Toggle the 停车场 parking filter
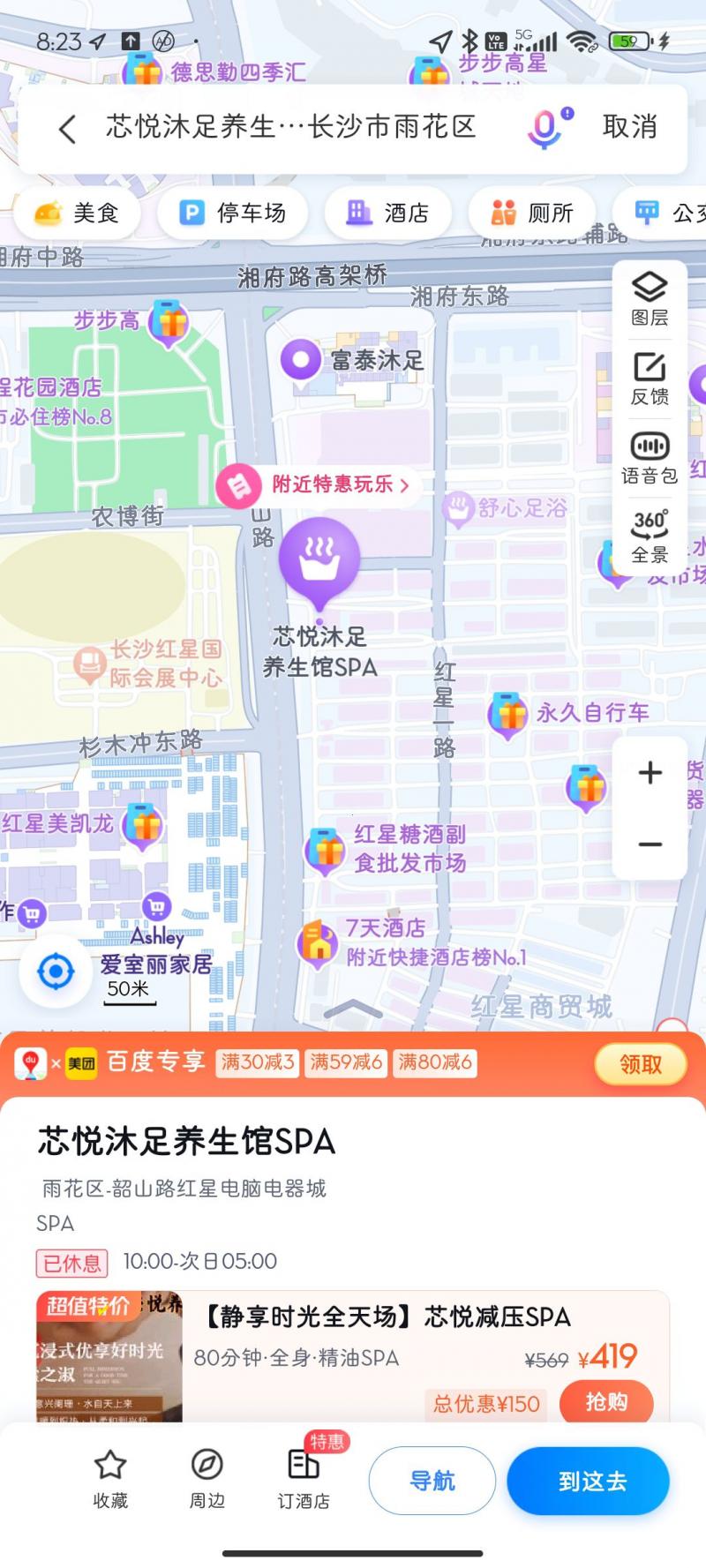Image resolution: width=706 pixels, height=1568 pixels. click(232, 213)
